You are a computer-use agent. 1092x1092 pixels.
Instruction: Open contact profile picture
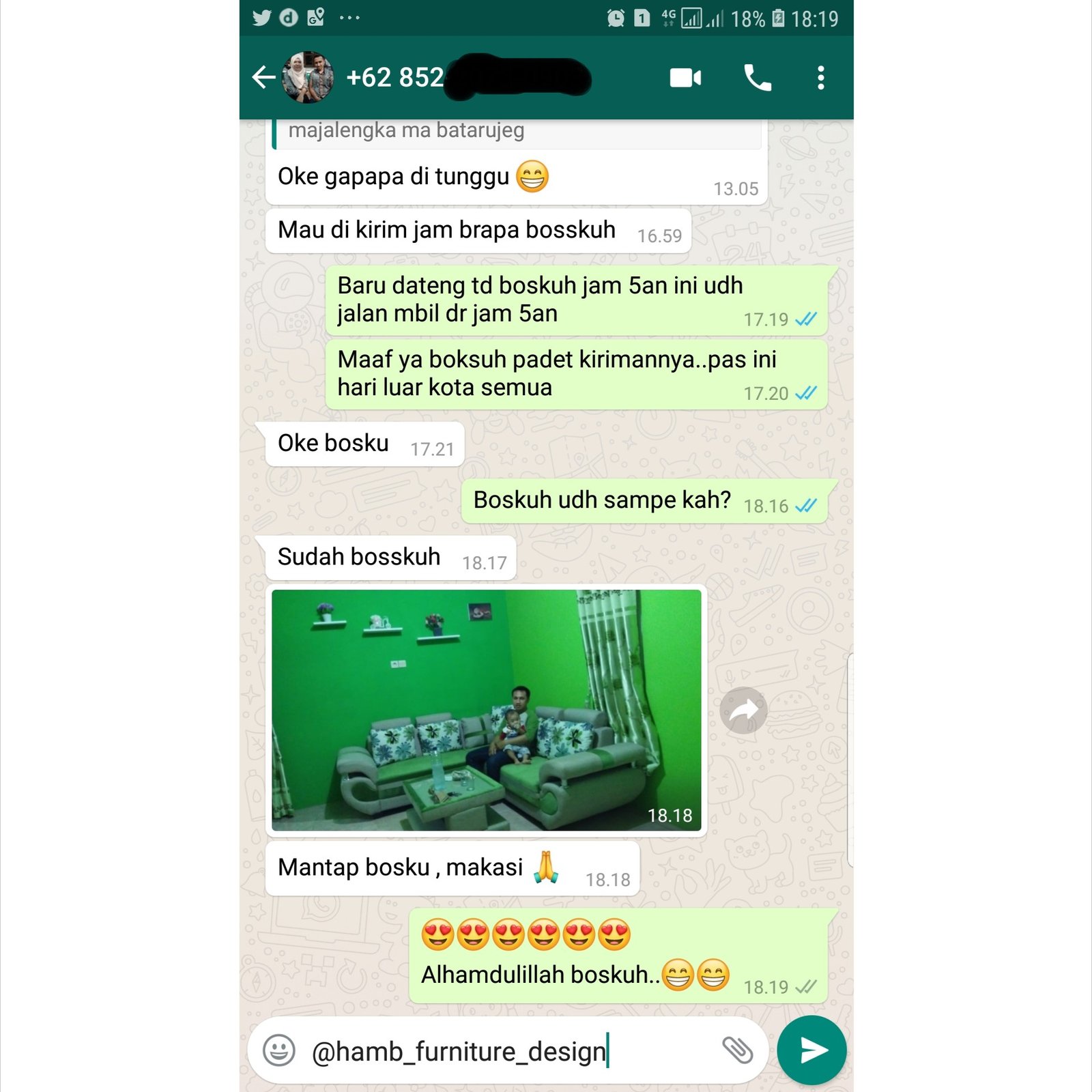coord(308,78)
